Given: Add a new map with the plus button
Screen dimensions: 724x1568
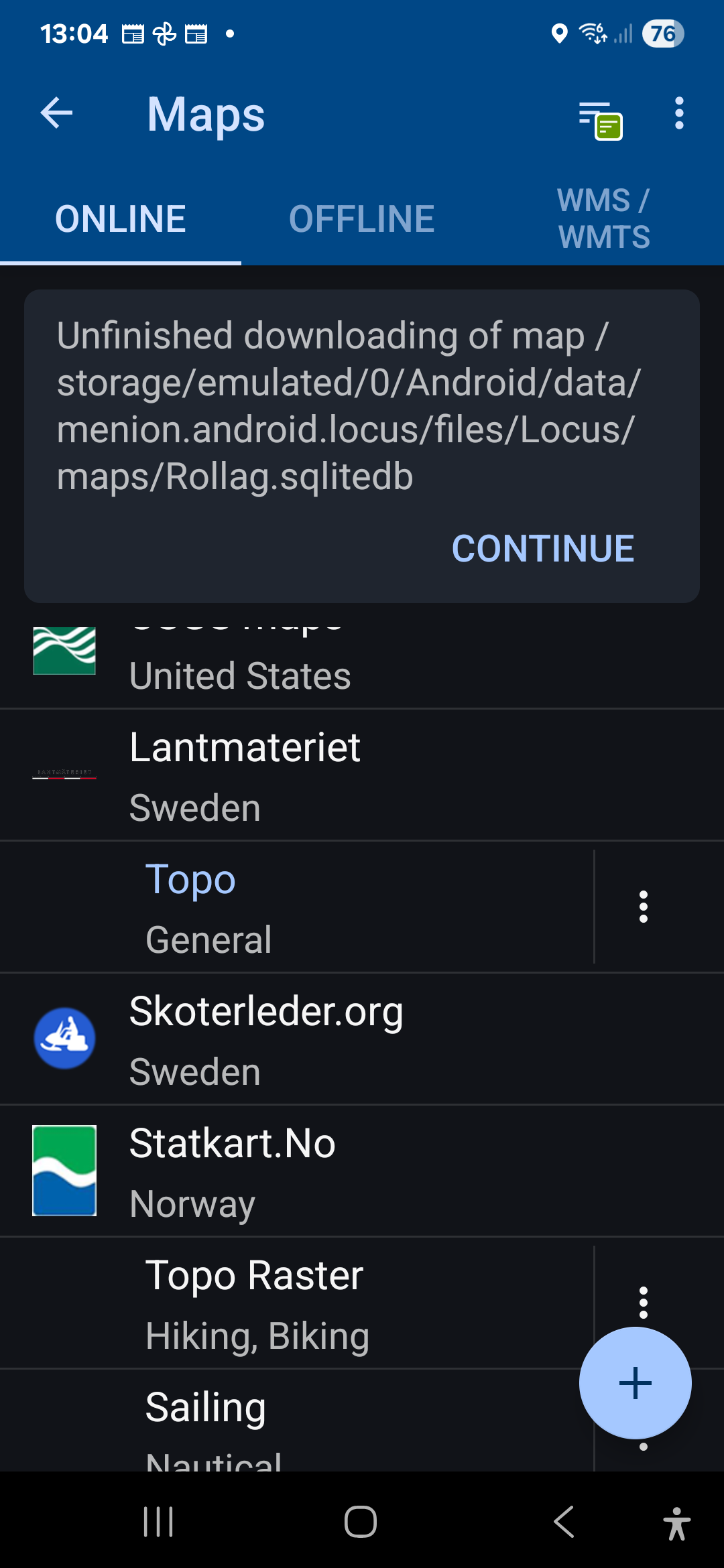Looking at the screenshot, I should [x=635, y=1383].
